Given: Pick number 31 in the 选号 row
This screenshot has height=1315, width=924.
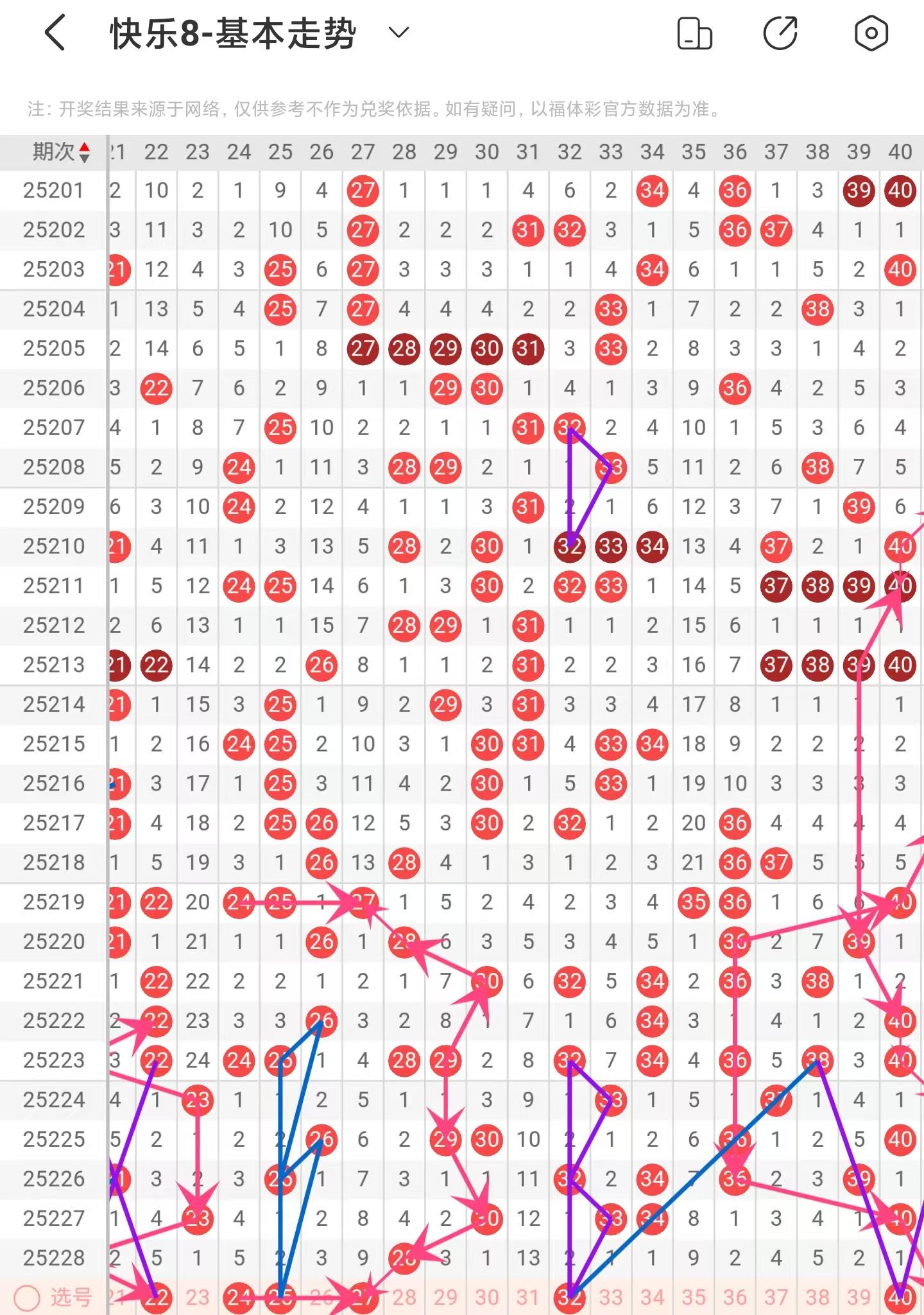Looking at the screenshot, I should (527, 1297).
